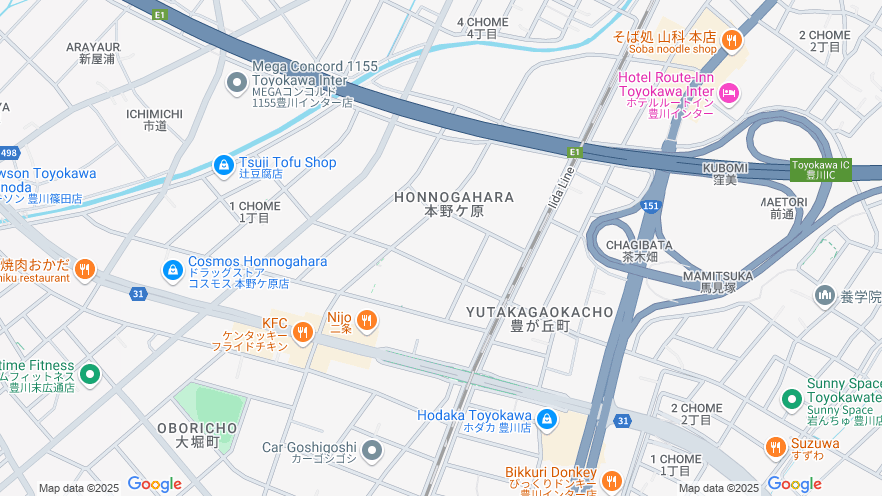Tap the 養学院 place marker
This screenshot has width=882, height=496.
click(825, 295)
